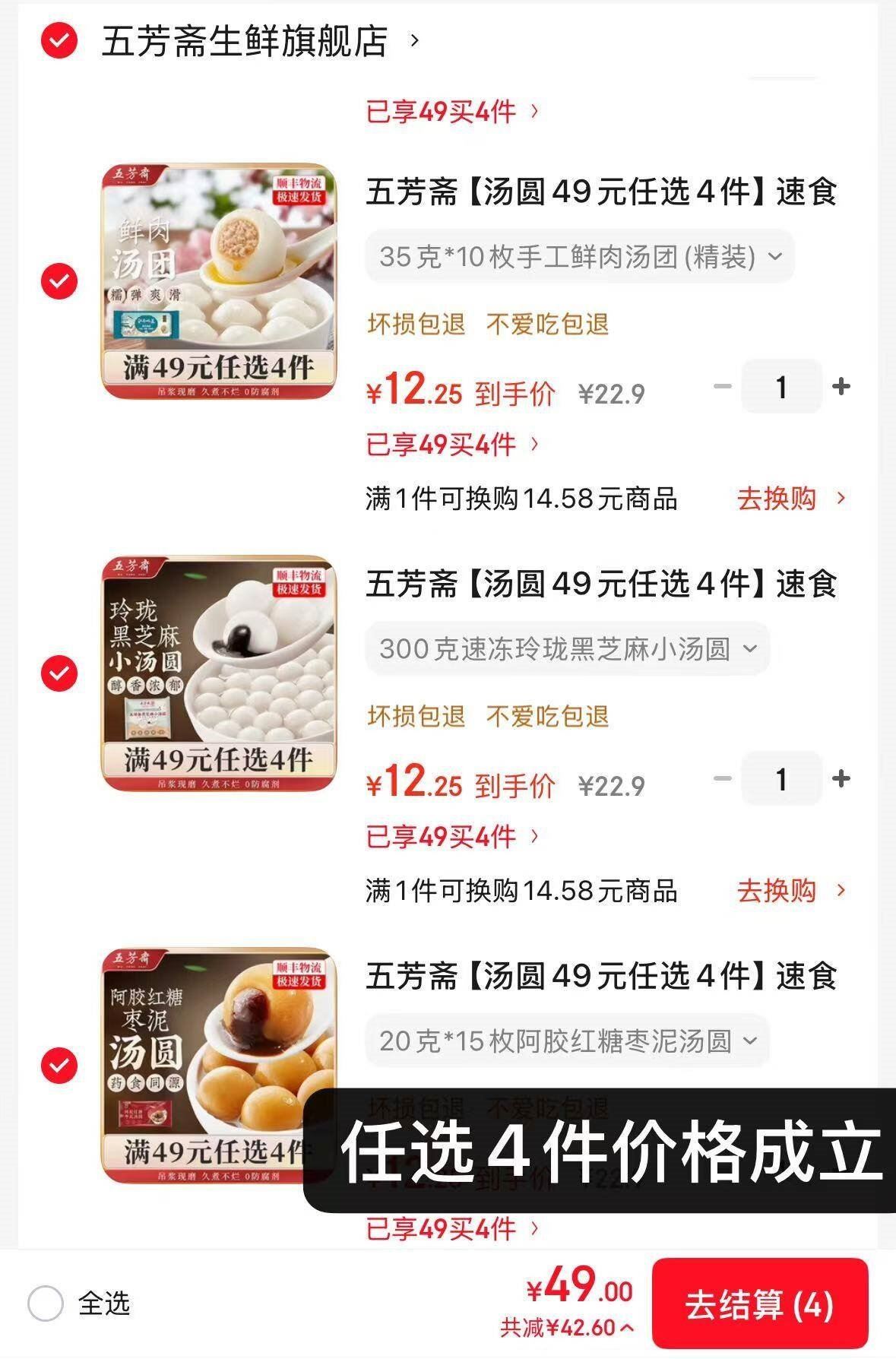Tap 去换购 under the 黑芝麻小汤圆 item
Screen dimensions: 896x1359
pos(790,891)
